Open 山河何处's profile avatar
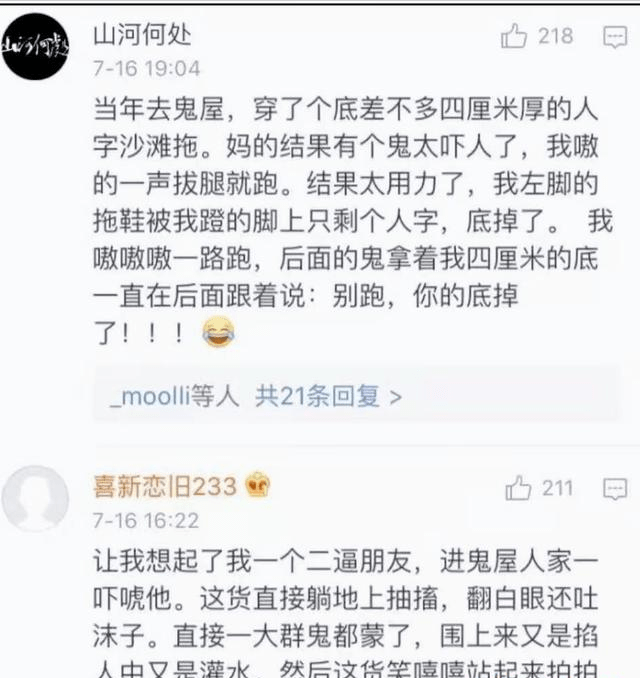 click(35, 46)
